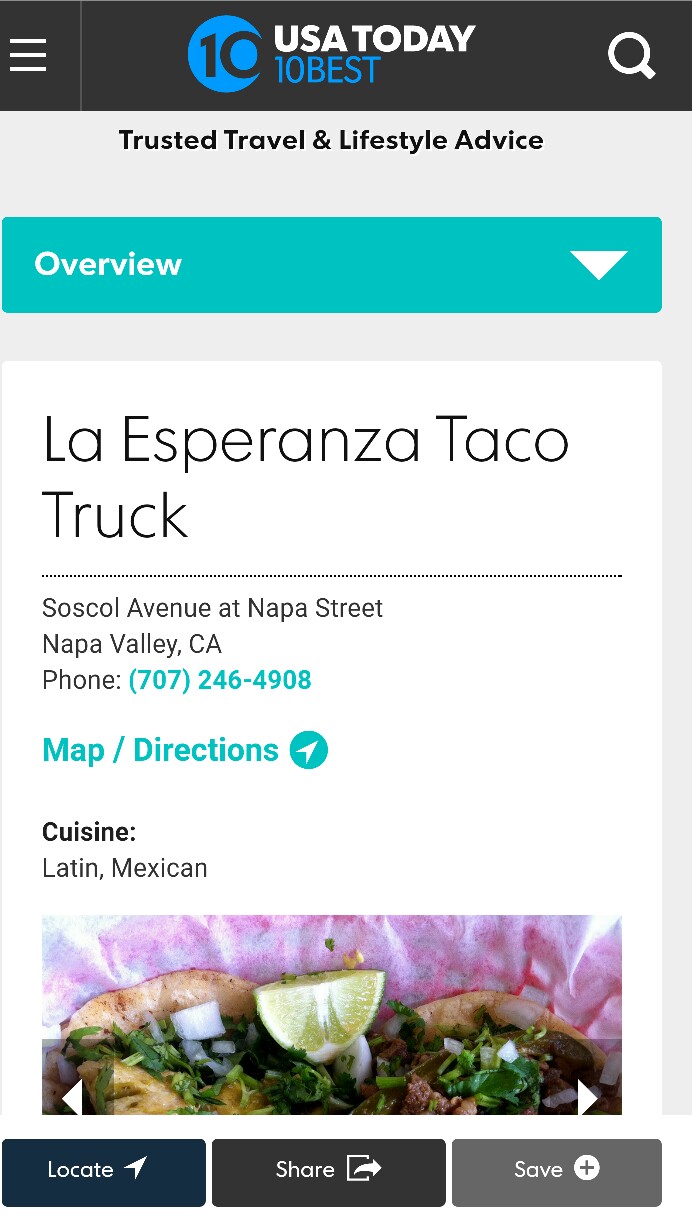Call the phone number (707) 246-4908

point(220,680)
